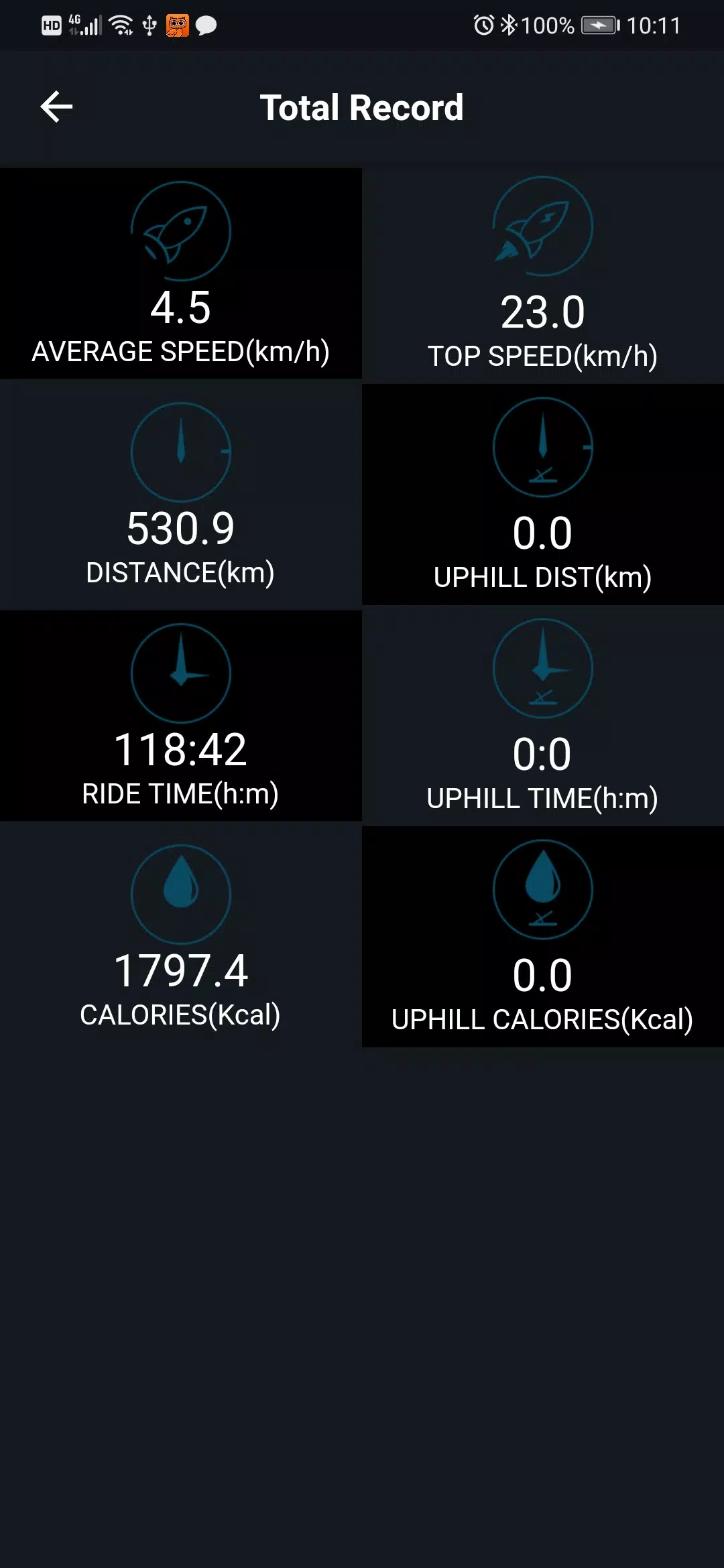
Task: Click the uphill calories drop icon
Action: (x=543, y=891)
